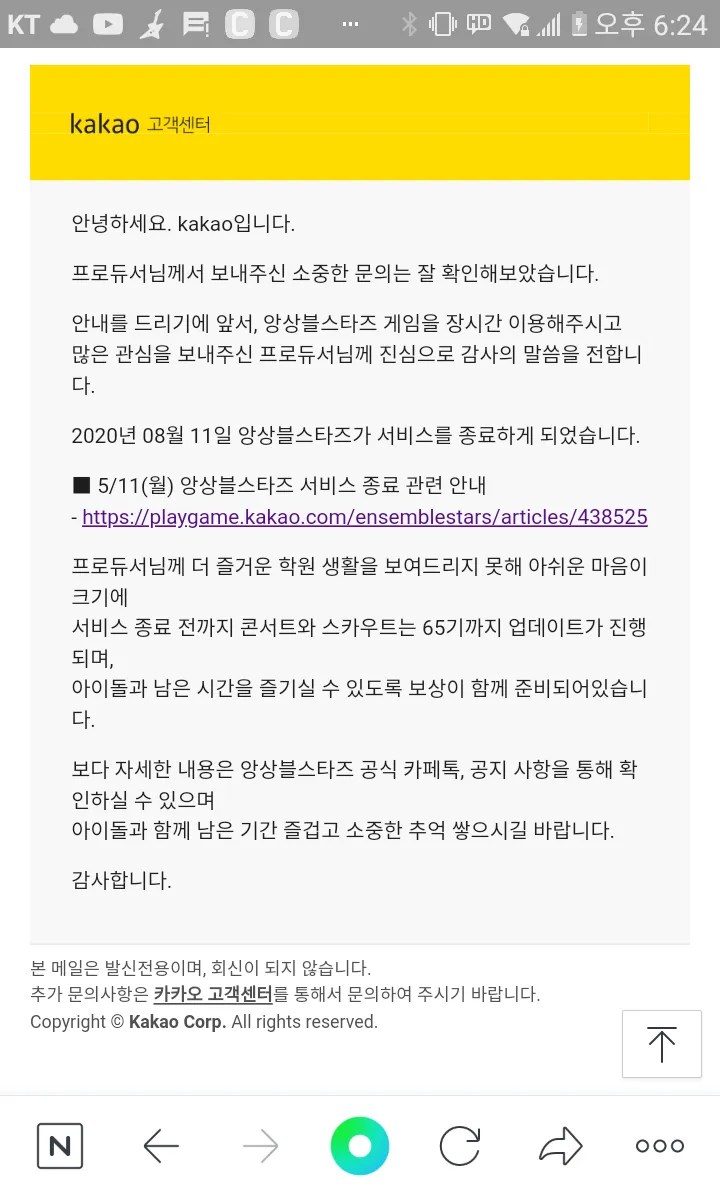Go forward to the next page
This screenshot has width=720, height=1196.
pos(260,1146)
